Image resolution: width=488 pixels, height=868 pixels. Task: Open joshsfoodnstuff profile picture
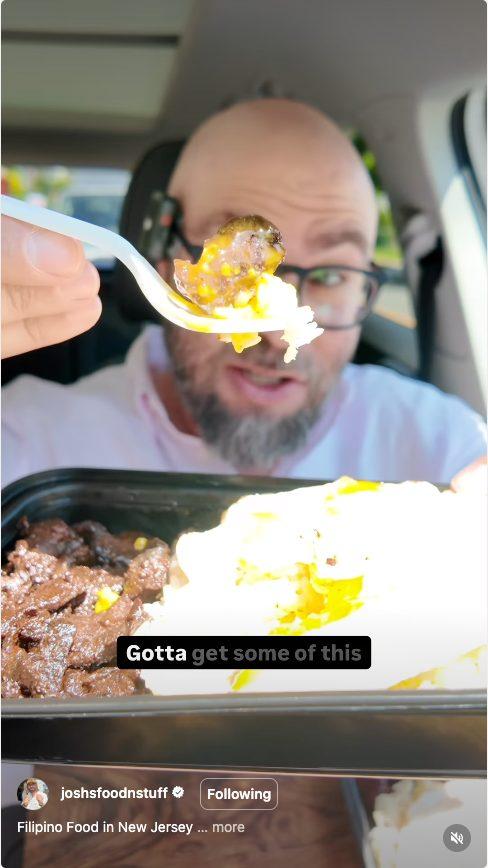pos(33,794)
